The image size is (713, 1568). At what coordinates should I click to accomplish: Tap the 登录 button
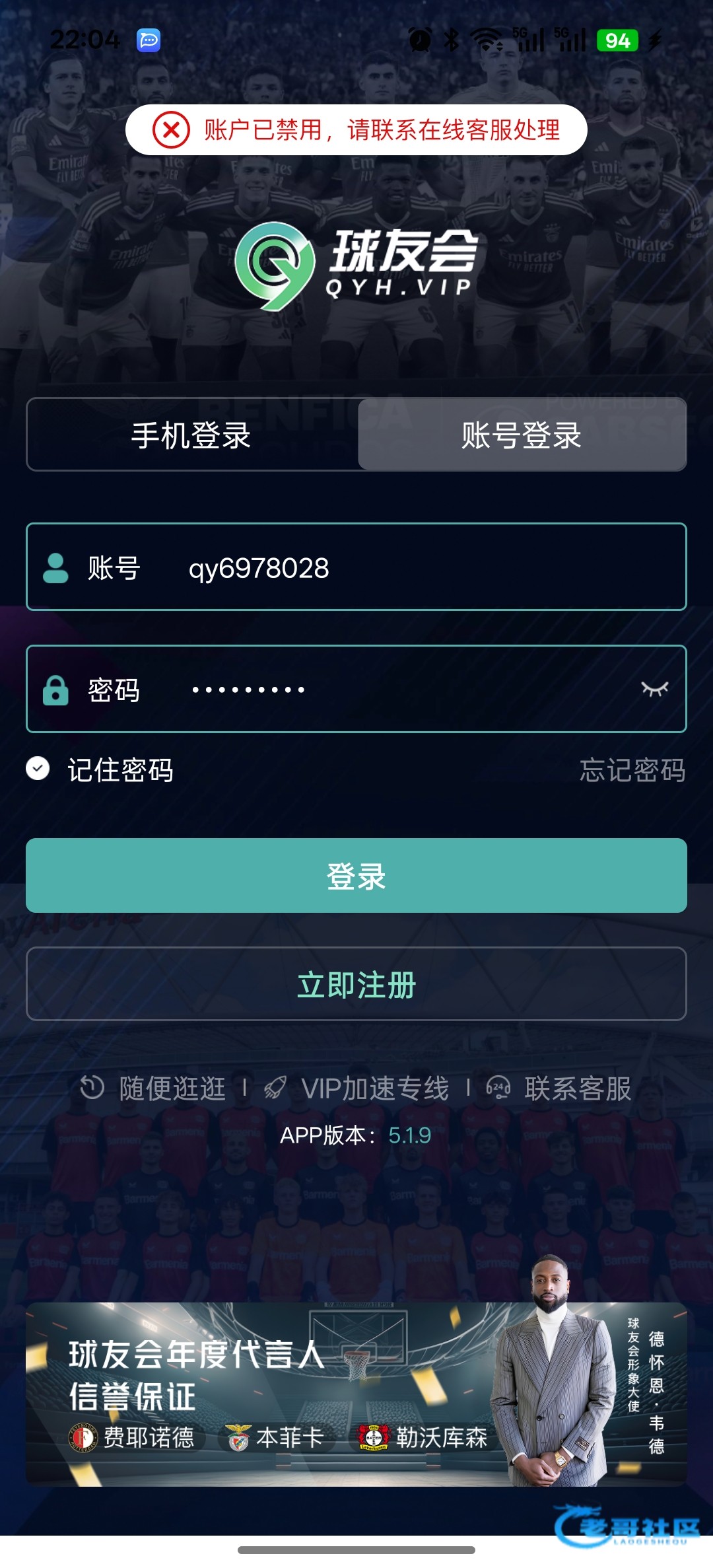click(356, 876)
